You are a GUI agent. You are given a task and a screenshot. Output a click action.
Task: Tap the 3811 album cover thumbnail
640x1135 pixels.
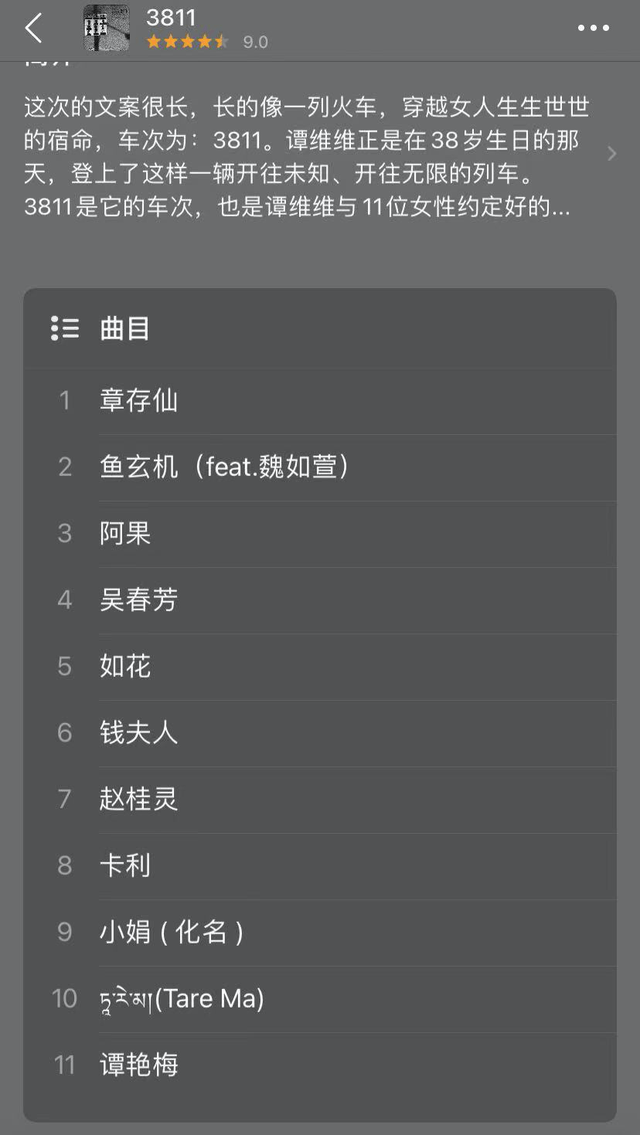point(106,28)
